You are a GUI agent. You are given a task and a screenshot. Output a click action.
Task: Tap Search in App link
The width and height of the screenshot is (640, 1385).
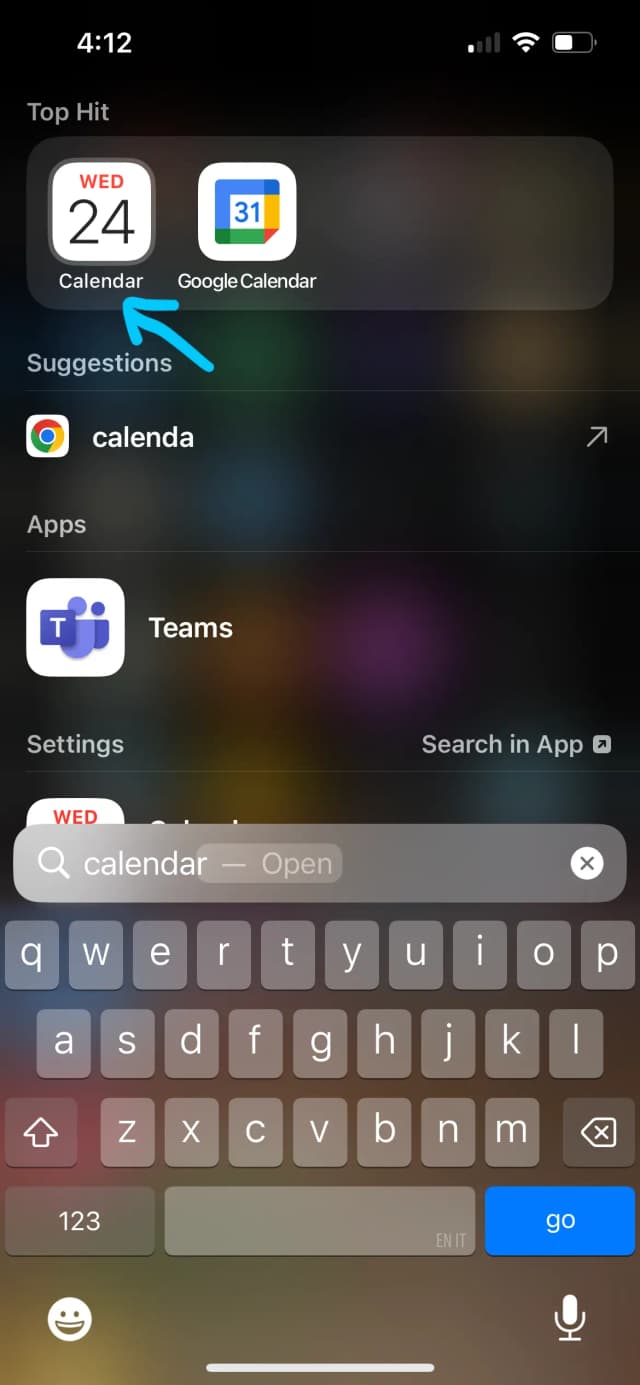515,744
